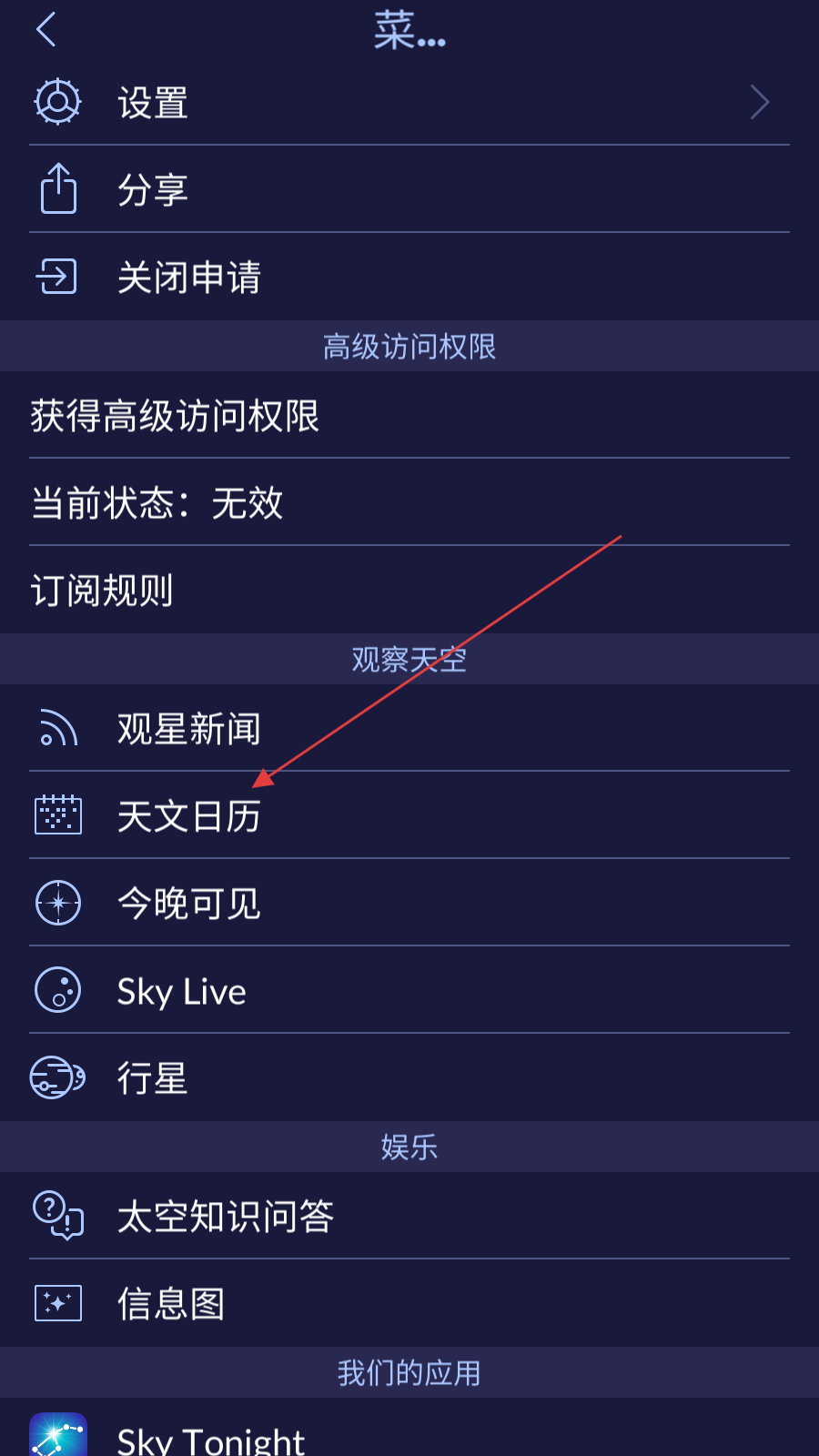Select 关闭申请 to close the app
Image resolution: width=819 pixels, height=1456 pixels.
tap(409, 278)
